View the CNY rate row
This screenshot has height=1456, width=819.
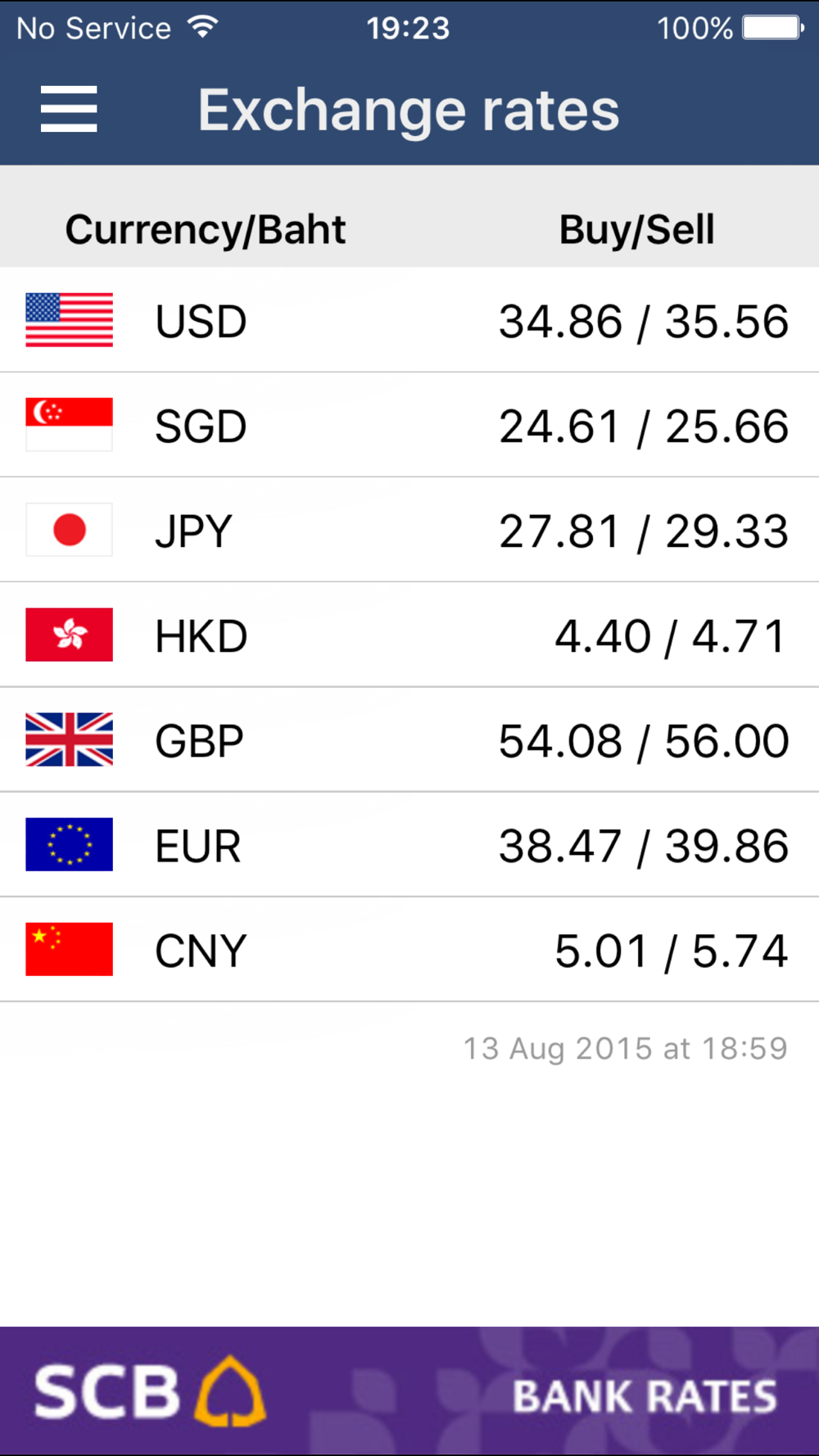(x=409, y=949)
